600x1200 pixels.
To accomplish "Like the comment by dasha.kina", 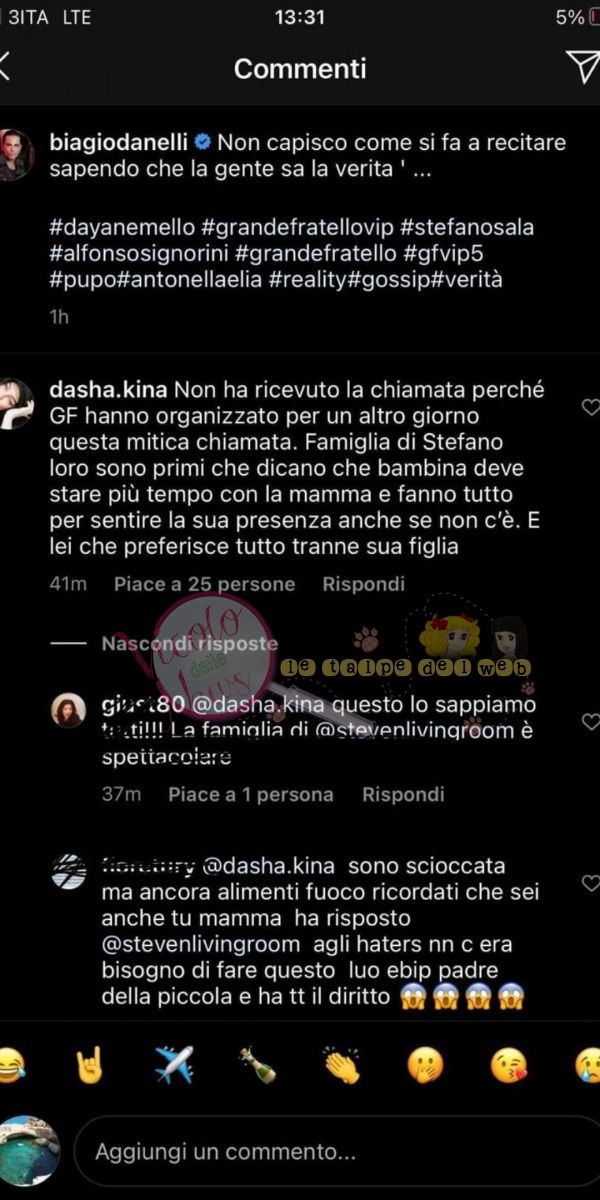I will [x=590, y=406].
